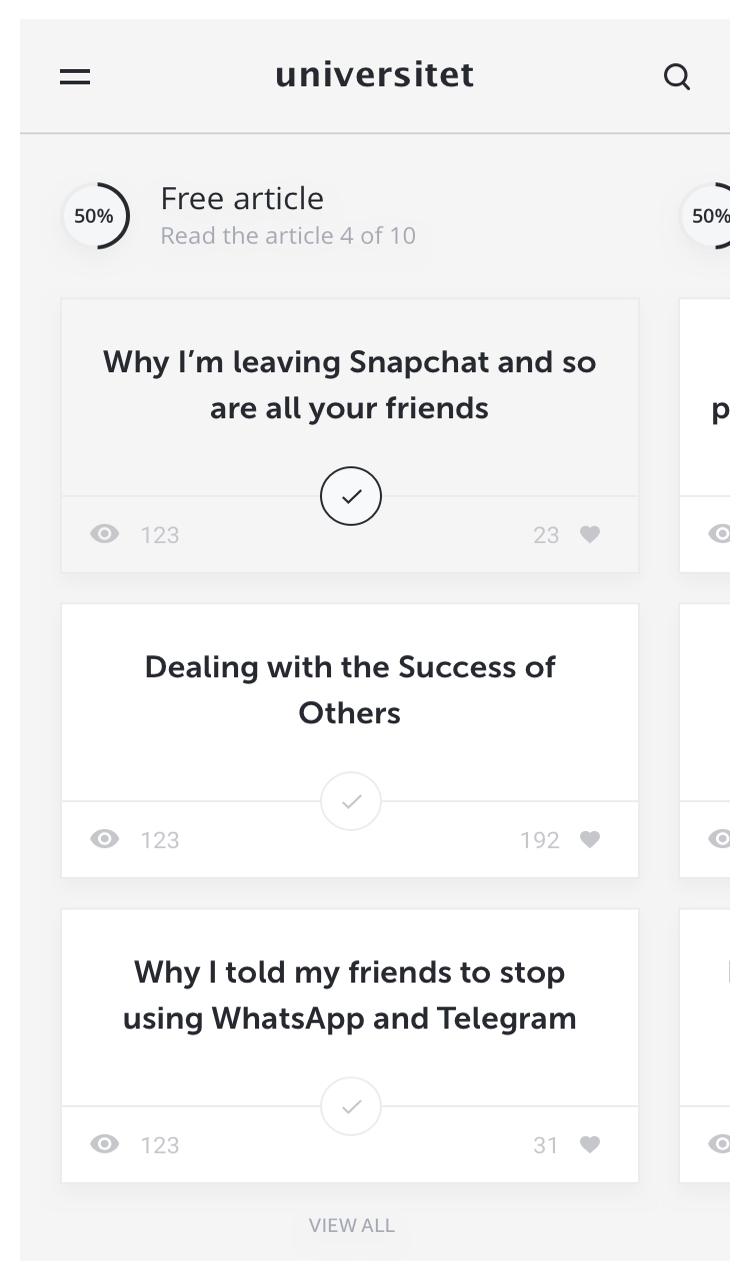This screenshot has height=1280, width=750.
Task: Open the WhatsApp and Telegram article
Action: tap(349, 995)
